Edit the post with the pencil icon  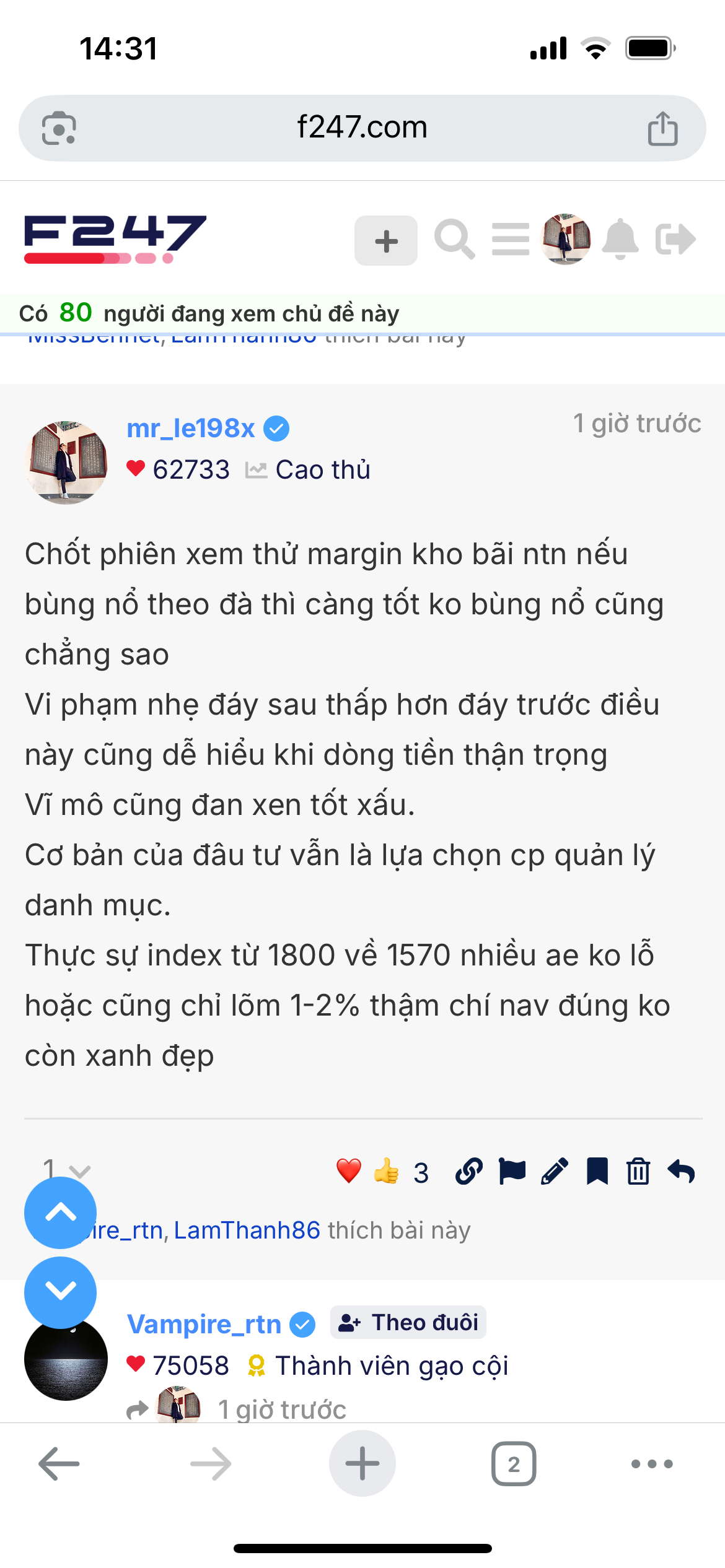pyautogui.click(x=555, y=1172)
